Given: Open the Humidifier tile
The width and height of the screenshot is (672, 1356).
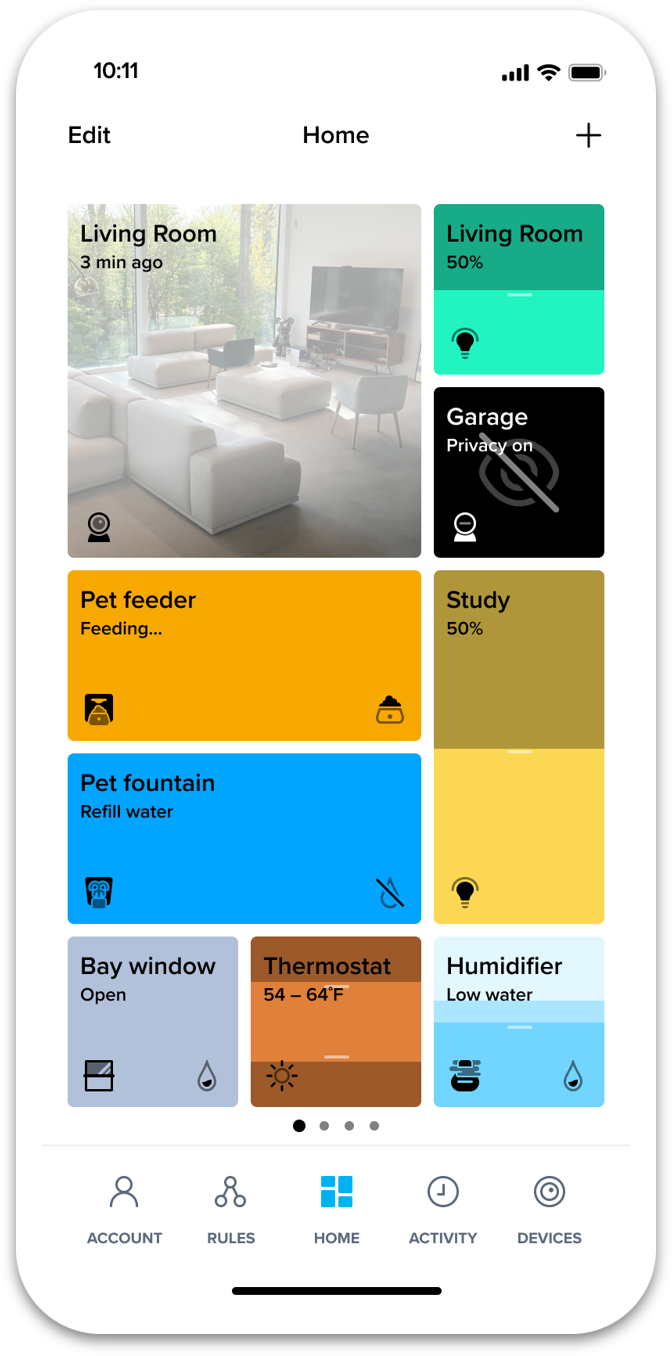Looking at the screenshot, I should click(x=518, y=1021).
